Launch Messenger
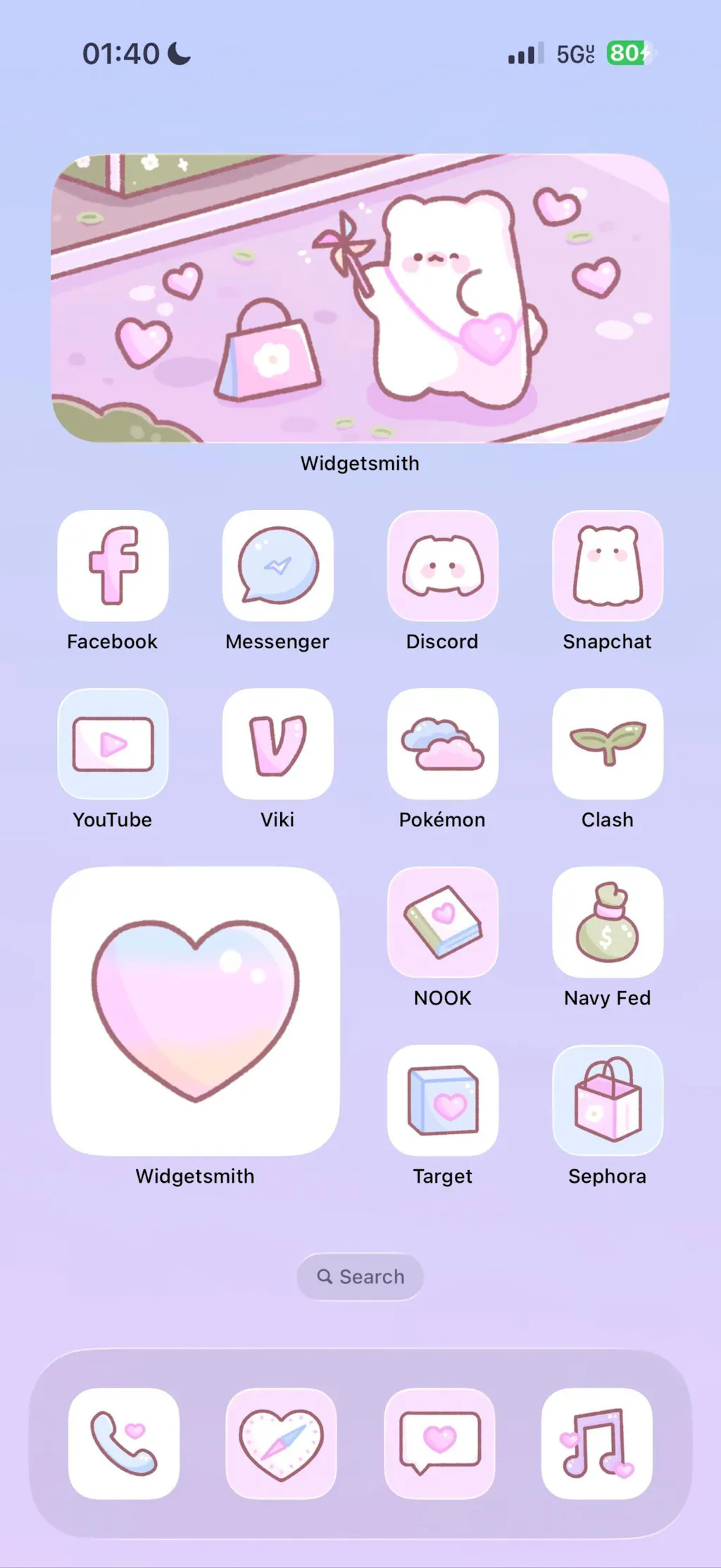 277,566
